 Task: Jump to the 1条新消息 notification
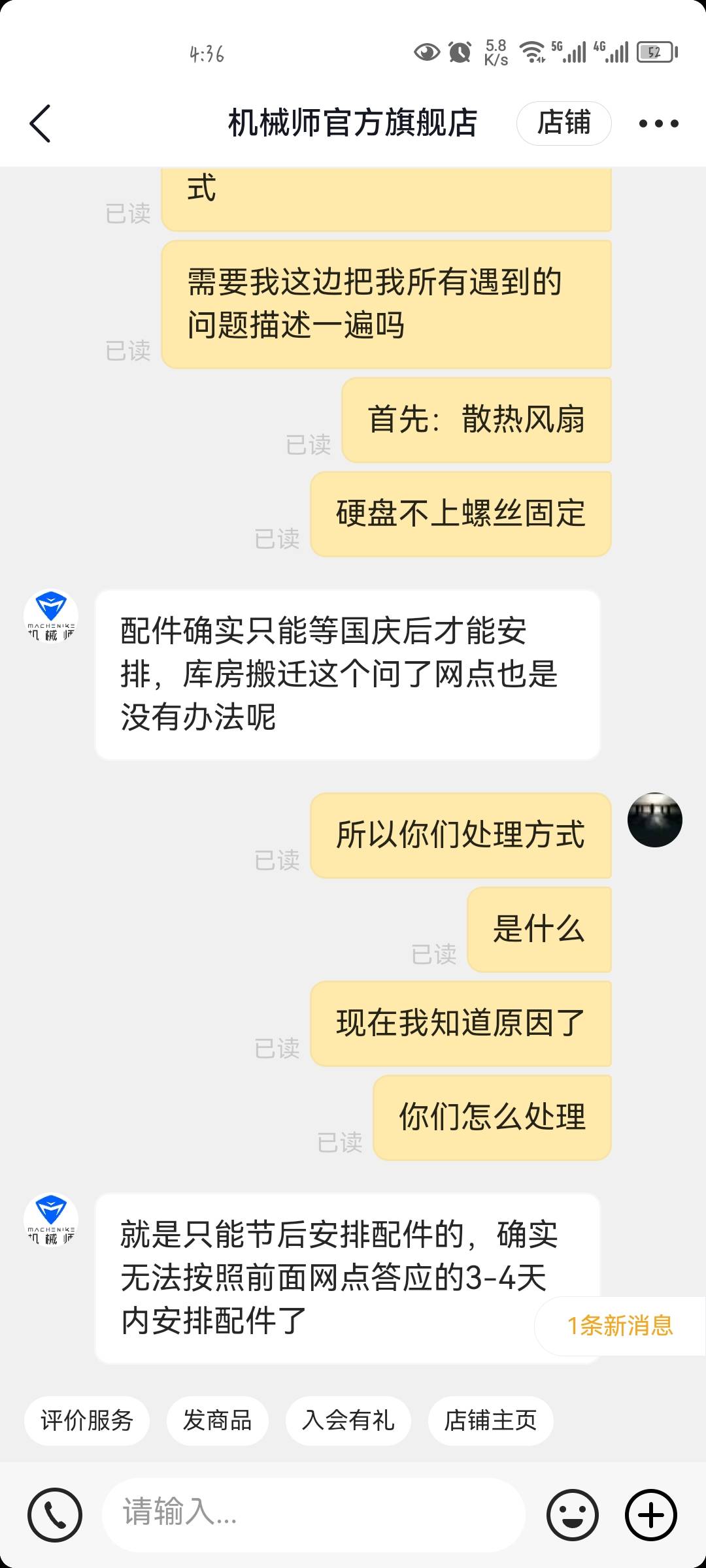(x=619, y=1326)
